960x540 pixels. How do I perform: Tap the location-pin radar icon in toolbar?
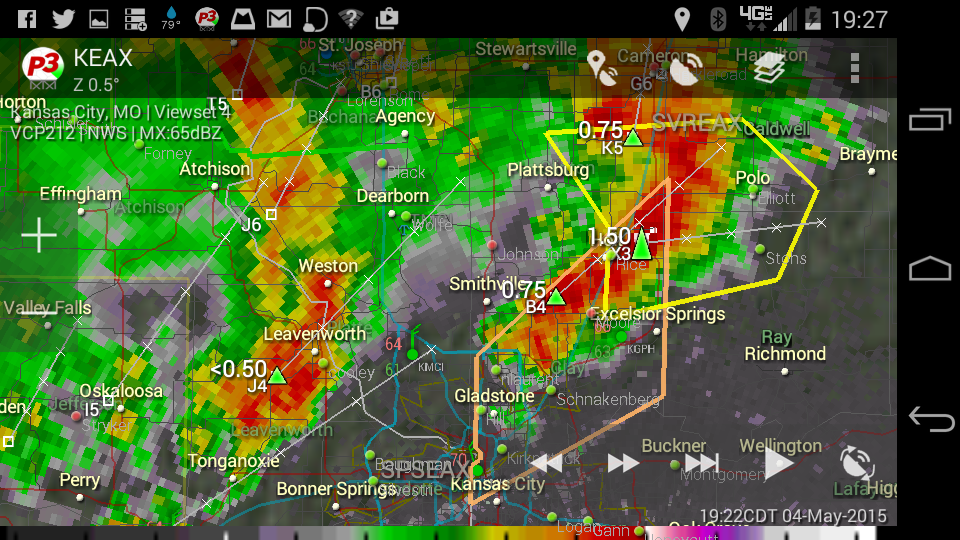(x=603, y=68)
